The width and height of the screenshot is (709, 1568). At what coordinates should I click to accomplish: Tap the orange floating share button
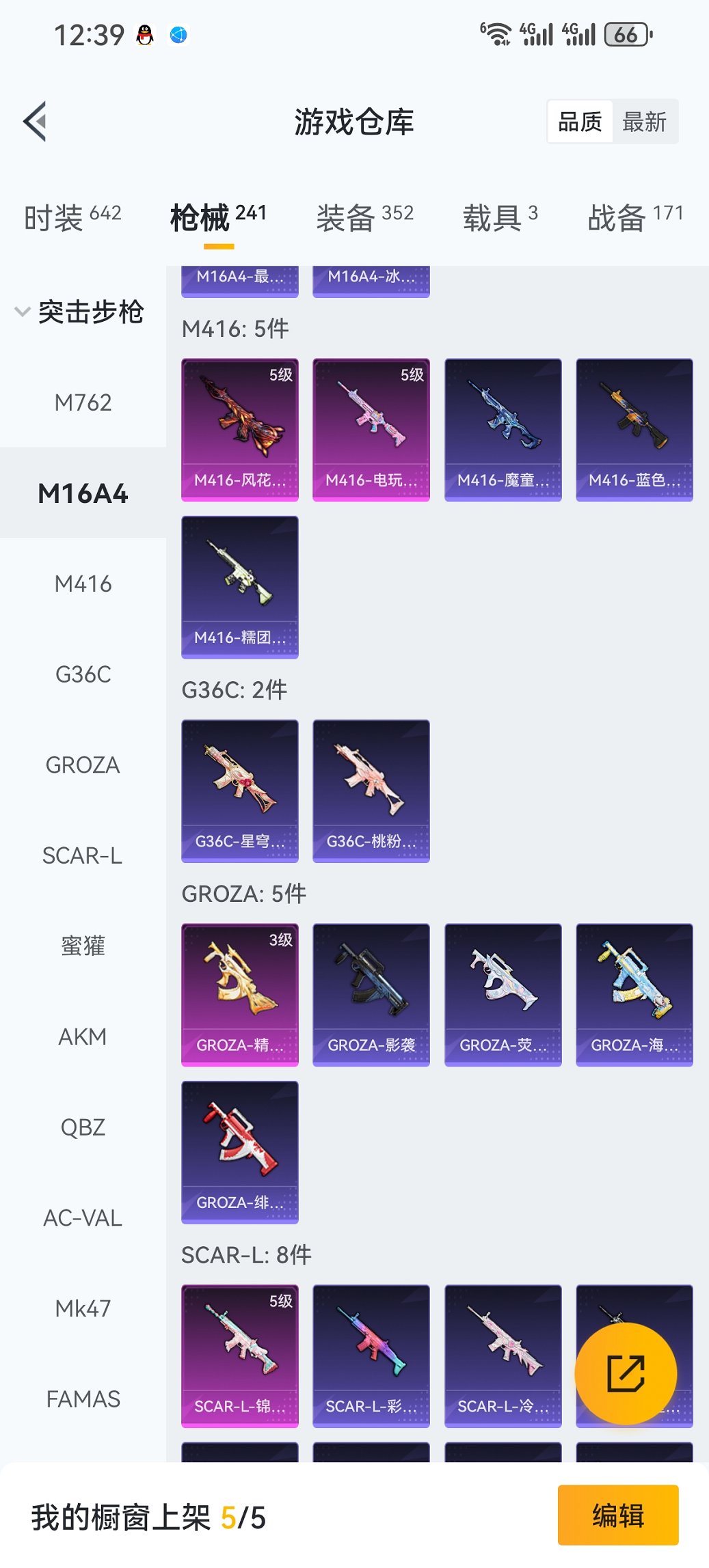(x=626, y=1373)
